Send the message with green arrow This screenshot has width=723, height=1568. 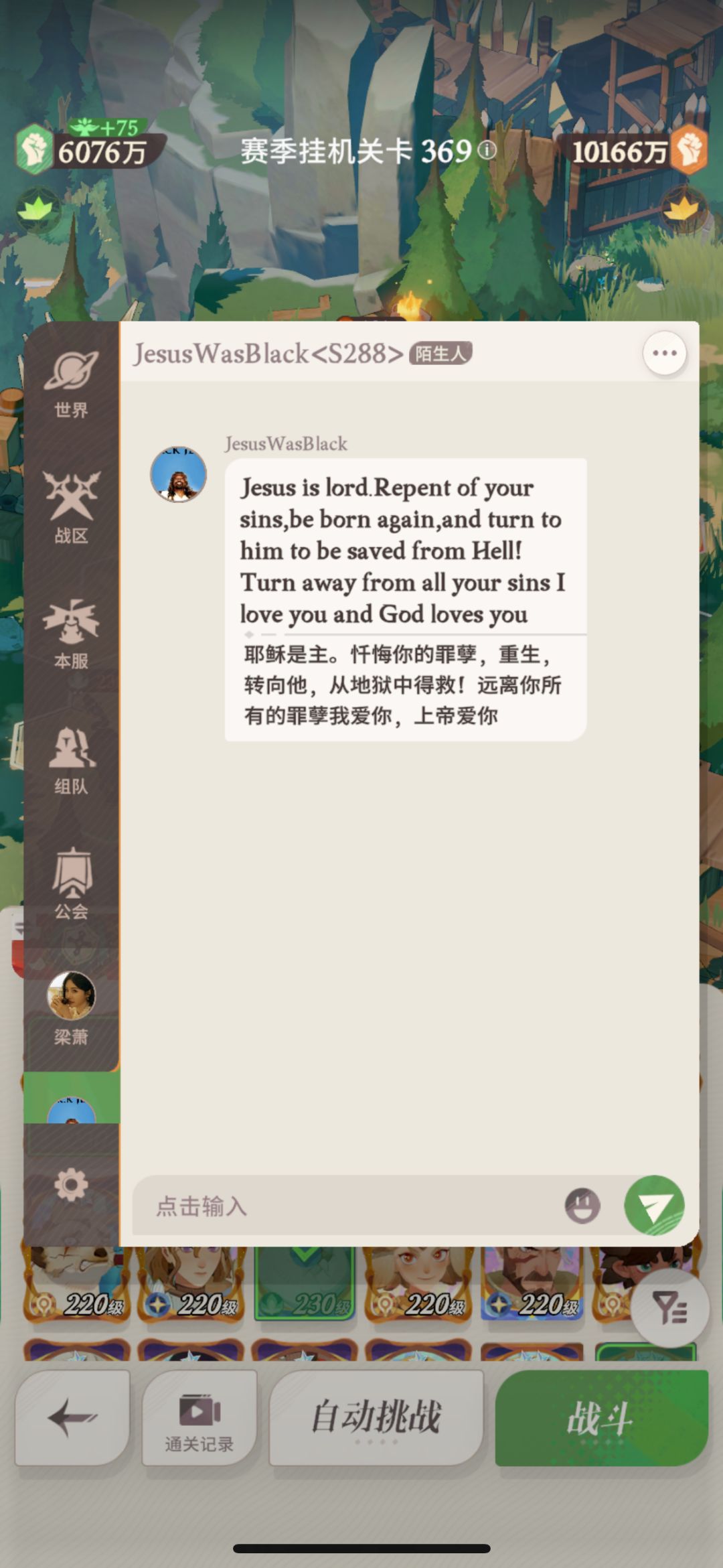[x=654, y=1205]
